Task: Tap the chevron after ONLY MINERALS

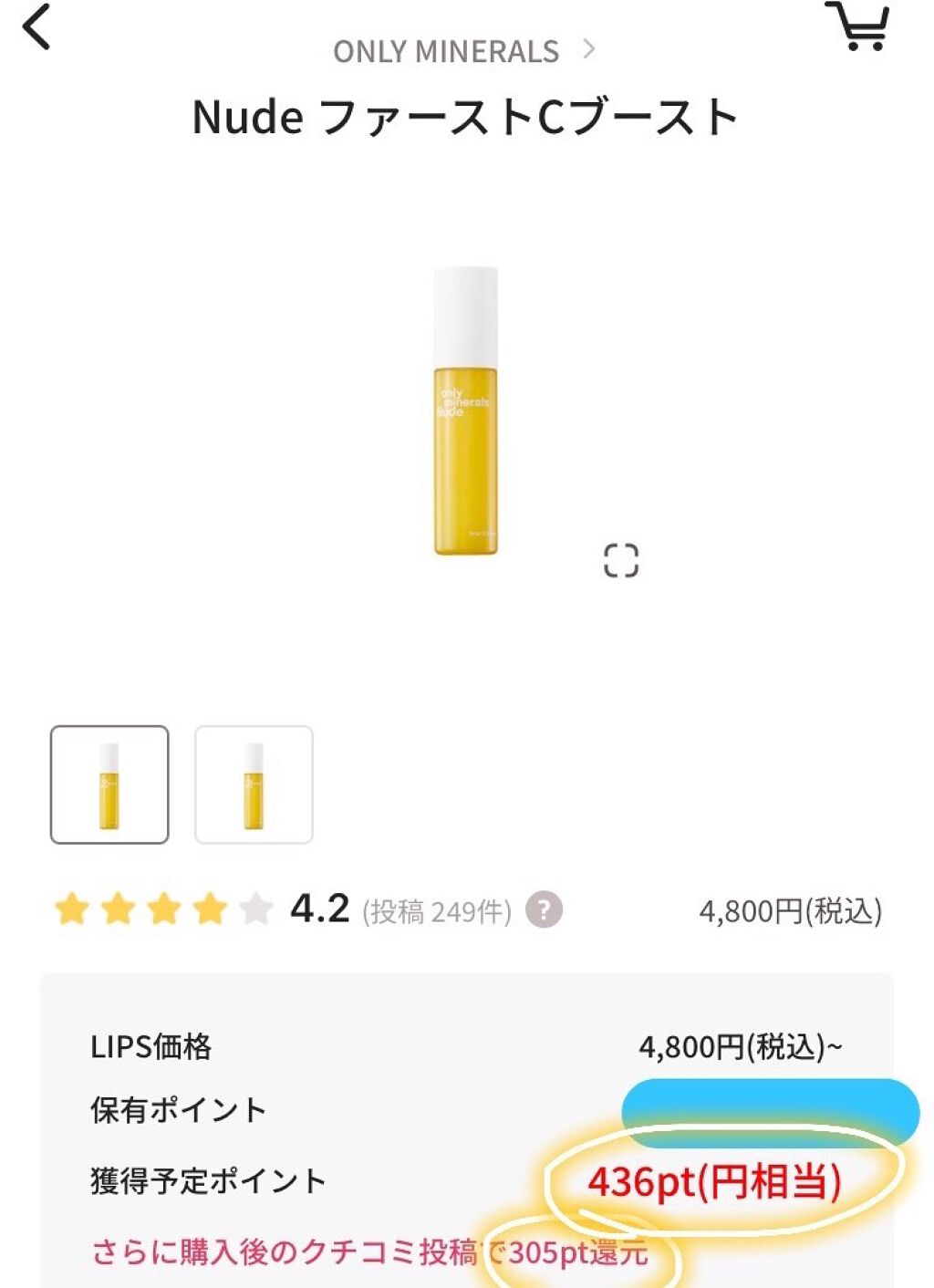Action: coord(591,51)
